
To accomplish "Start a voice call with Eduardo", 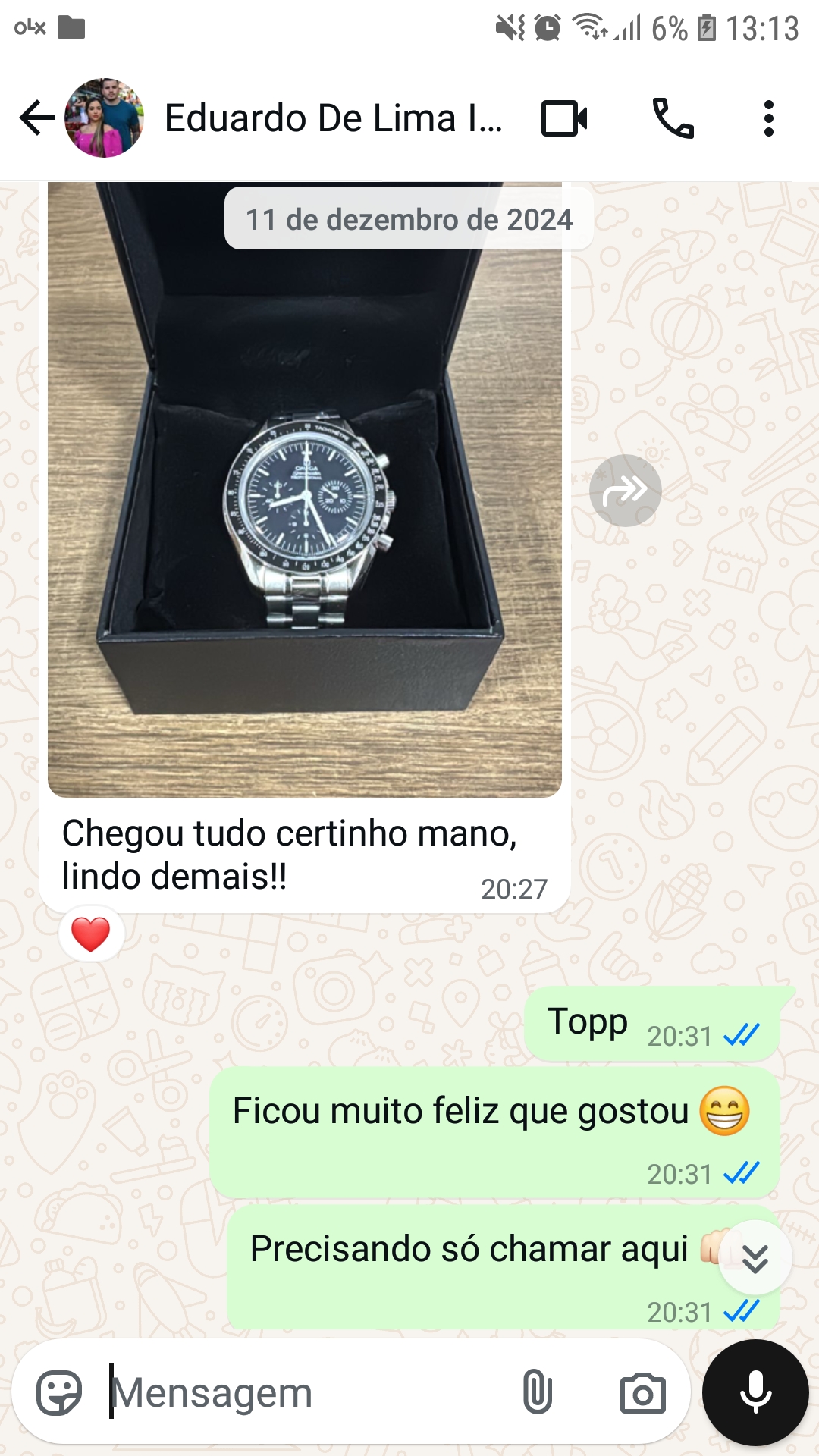I will (673, 118).
